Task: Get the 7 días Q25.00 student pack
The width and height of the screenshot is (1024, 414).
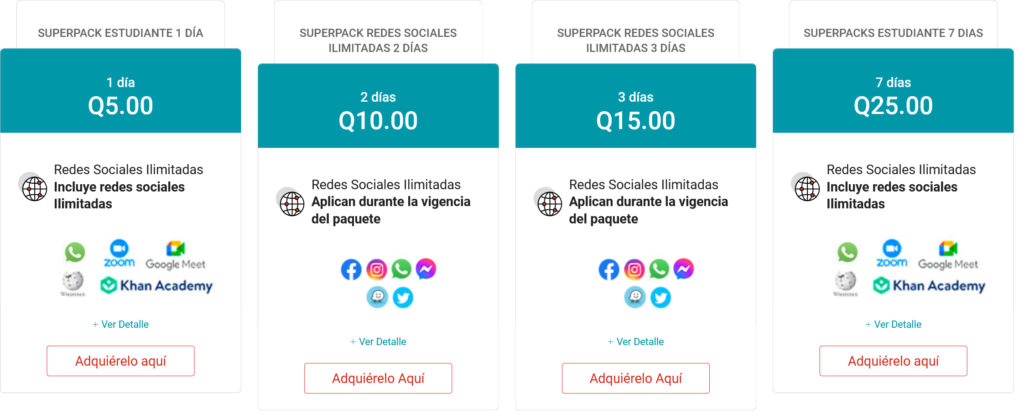Action: click(893, 360)
